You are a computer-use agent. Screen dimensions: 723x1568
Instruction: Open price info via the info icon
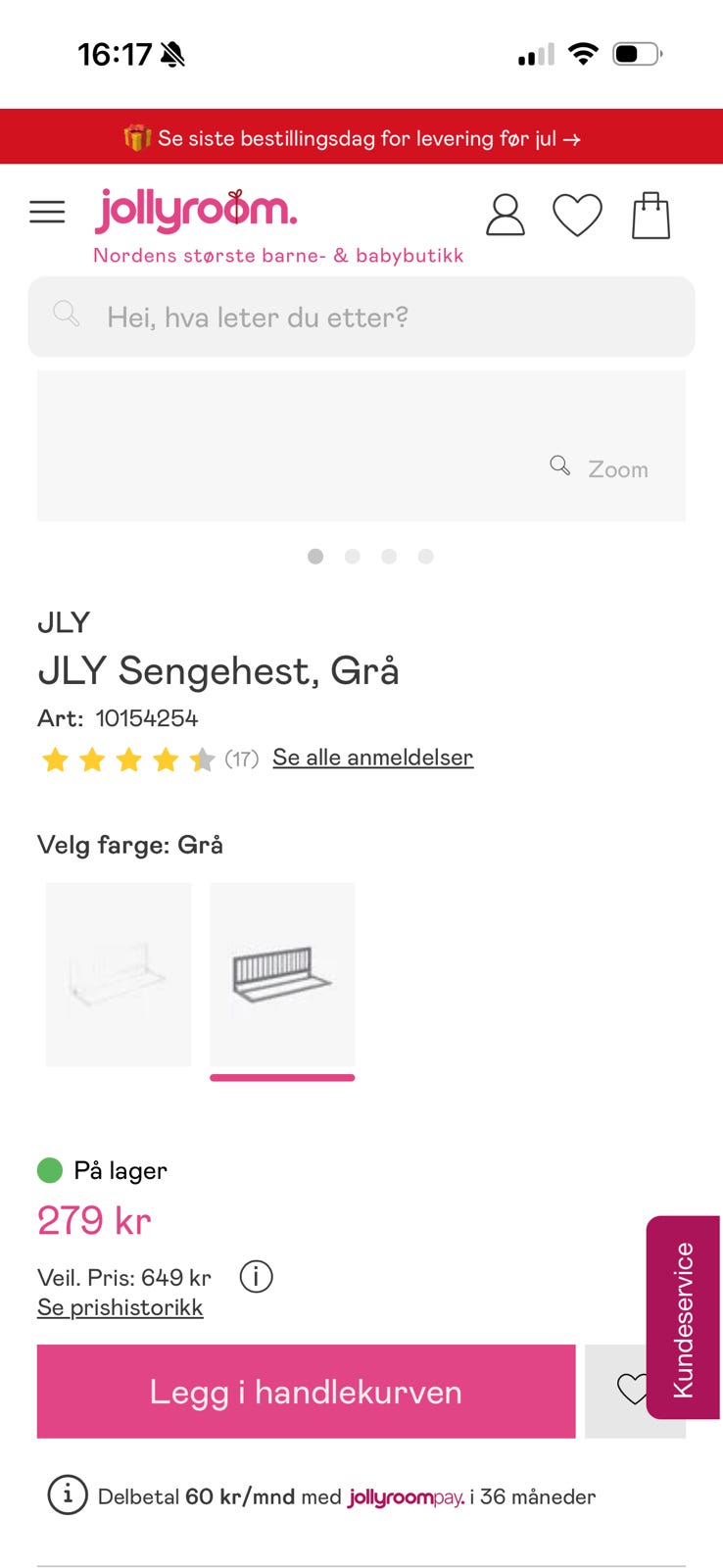[256, 1276]
